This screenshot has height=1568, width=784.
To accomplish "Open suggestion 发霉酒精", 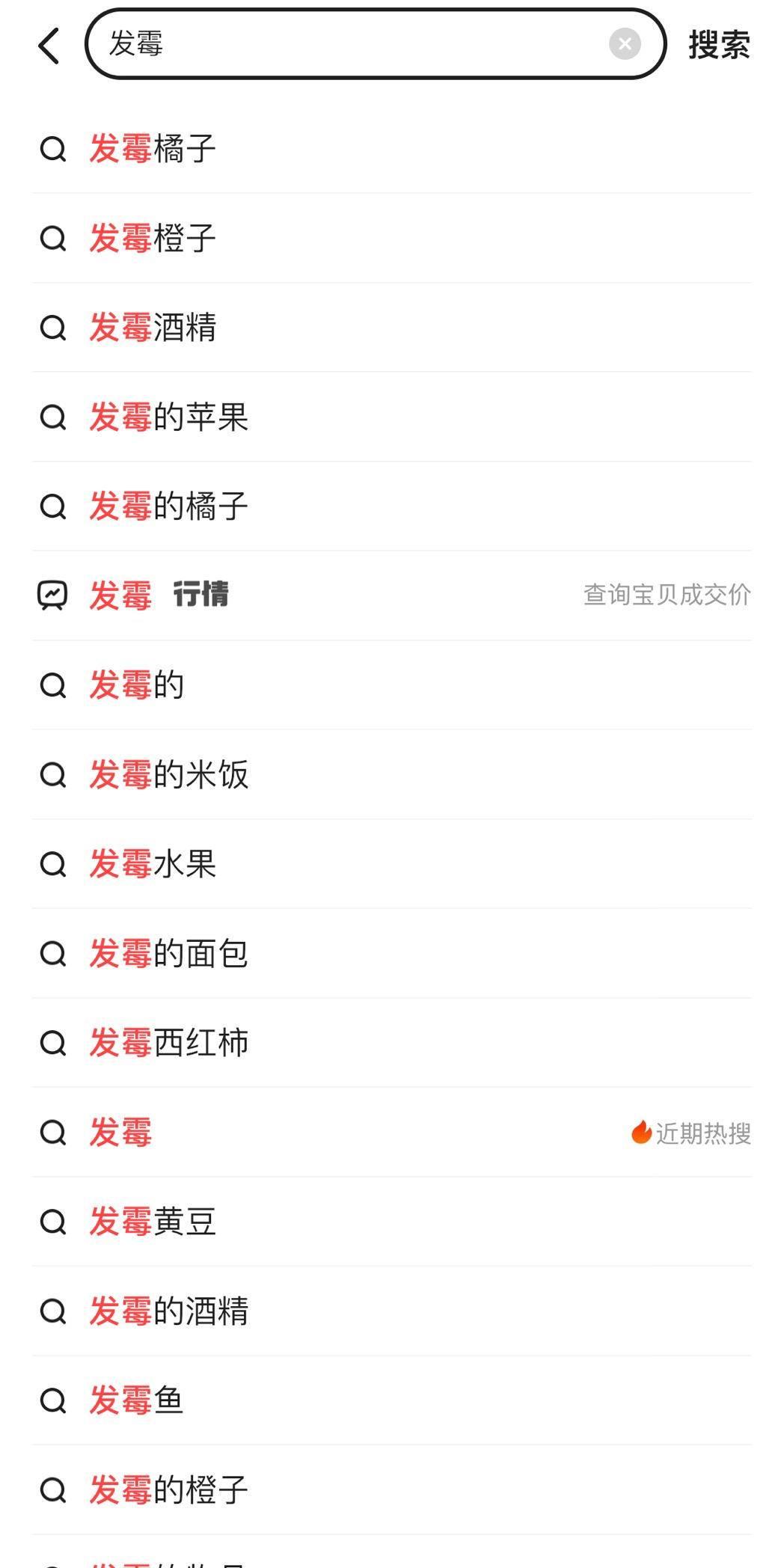I will [x=153, y=328].
